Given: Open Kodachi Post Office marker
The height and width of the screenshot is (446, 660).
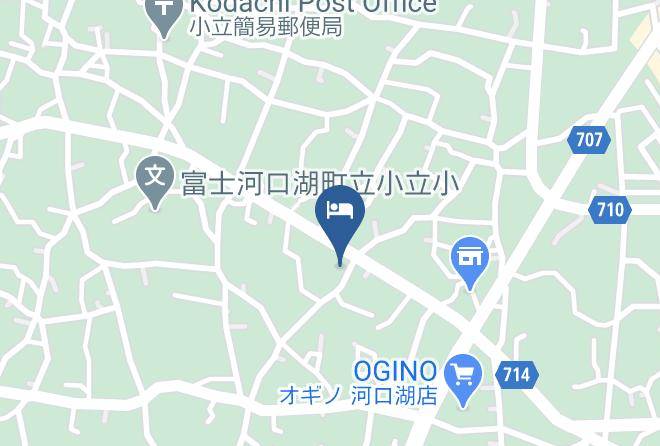Looking at the screenshot, I should [162, 14].
